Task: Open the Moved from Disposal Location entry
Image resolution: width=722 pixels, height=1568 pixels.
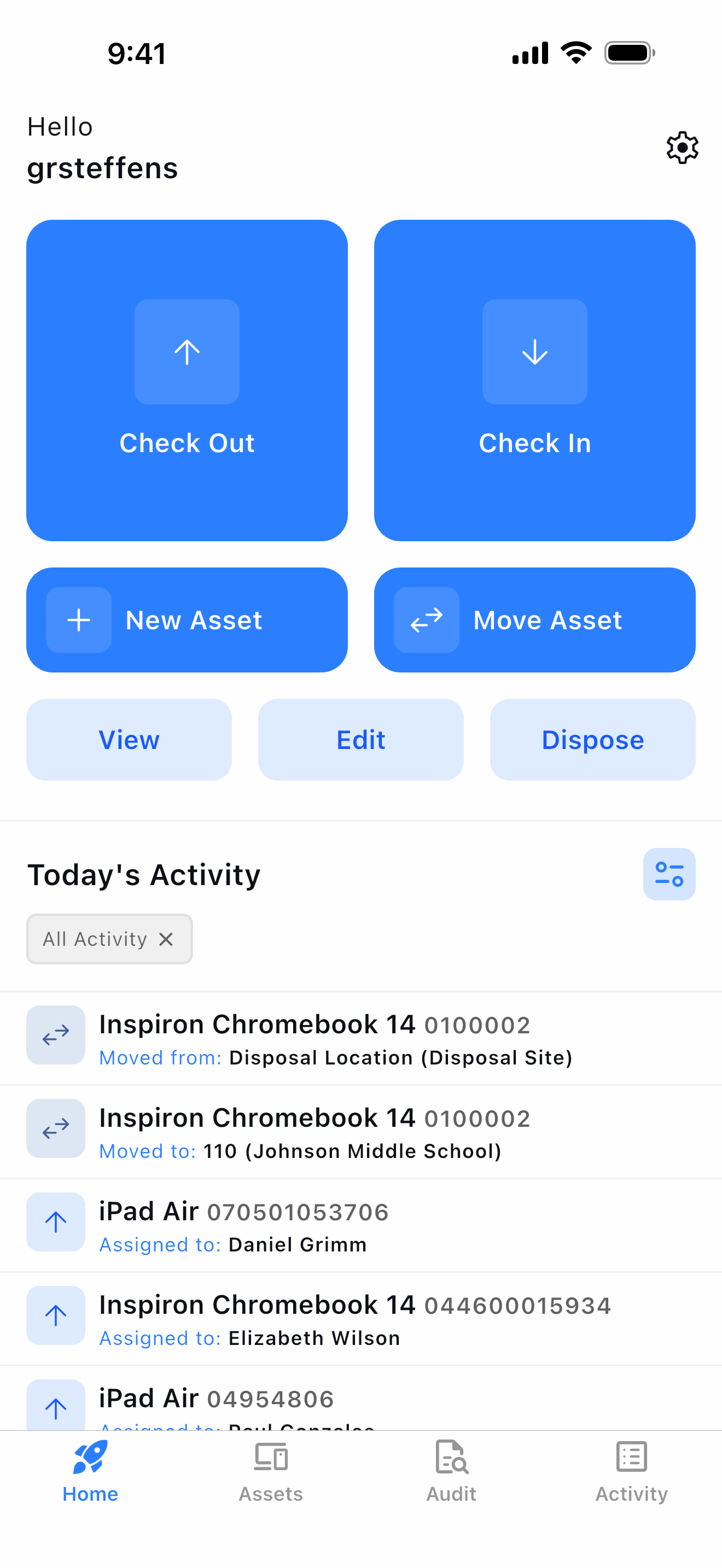Action: click(361, 1038)
